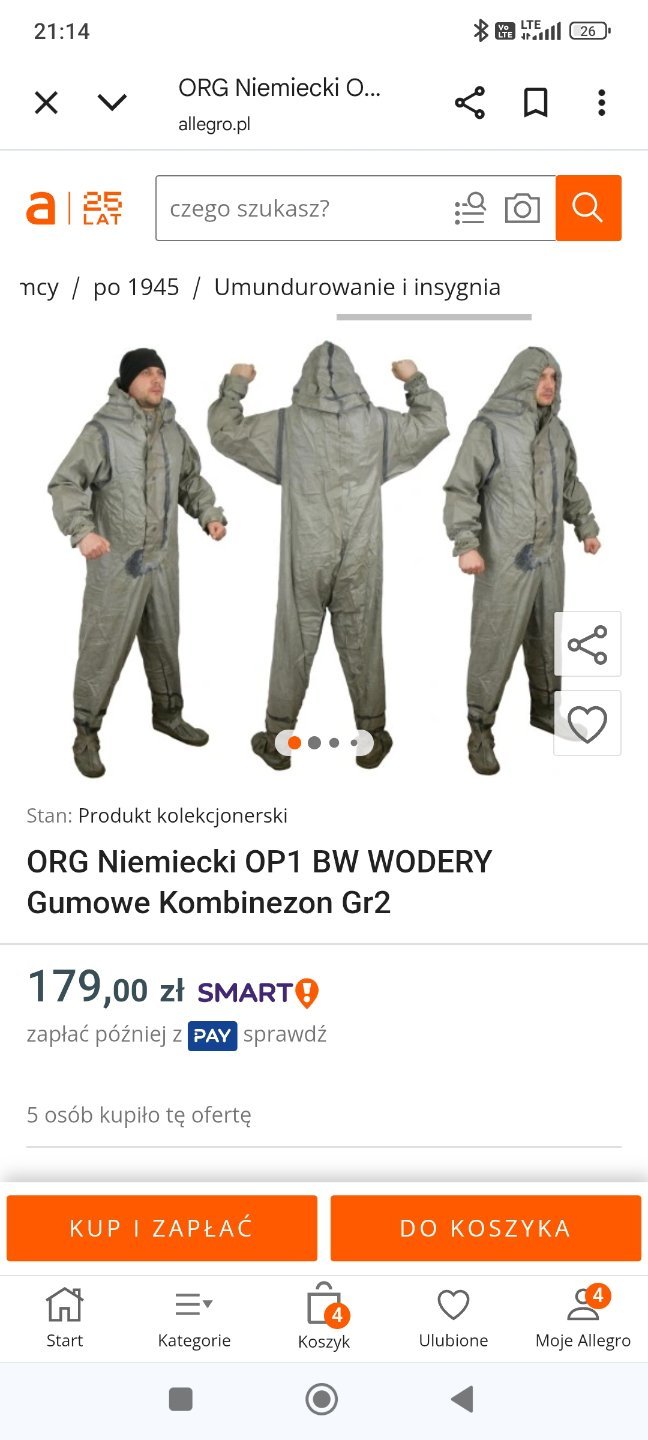Open the Kategorie tab

(194, 1319)
